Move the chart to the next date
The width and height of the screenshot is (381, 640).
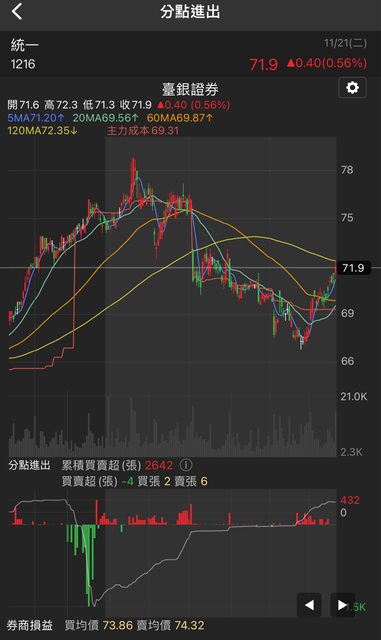pyautogui.click(x=342, y=605)
